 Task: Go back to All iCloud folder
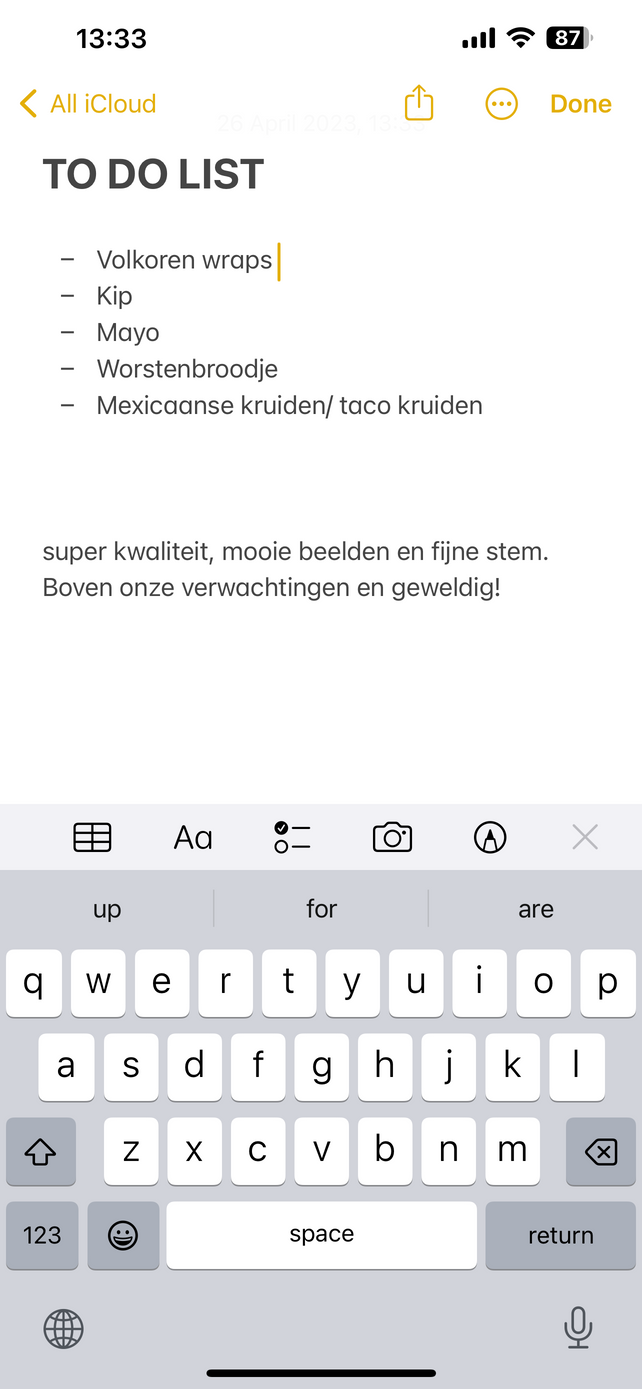pyautogui.click(x=88, y=104)
